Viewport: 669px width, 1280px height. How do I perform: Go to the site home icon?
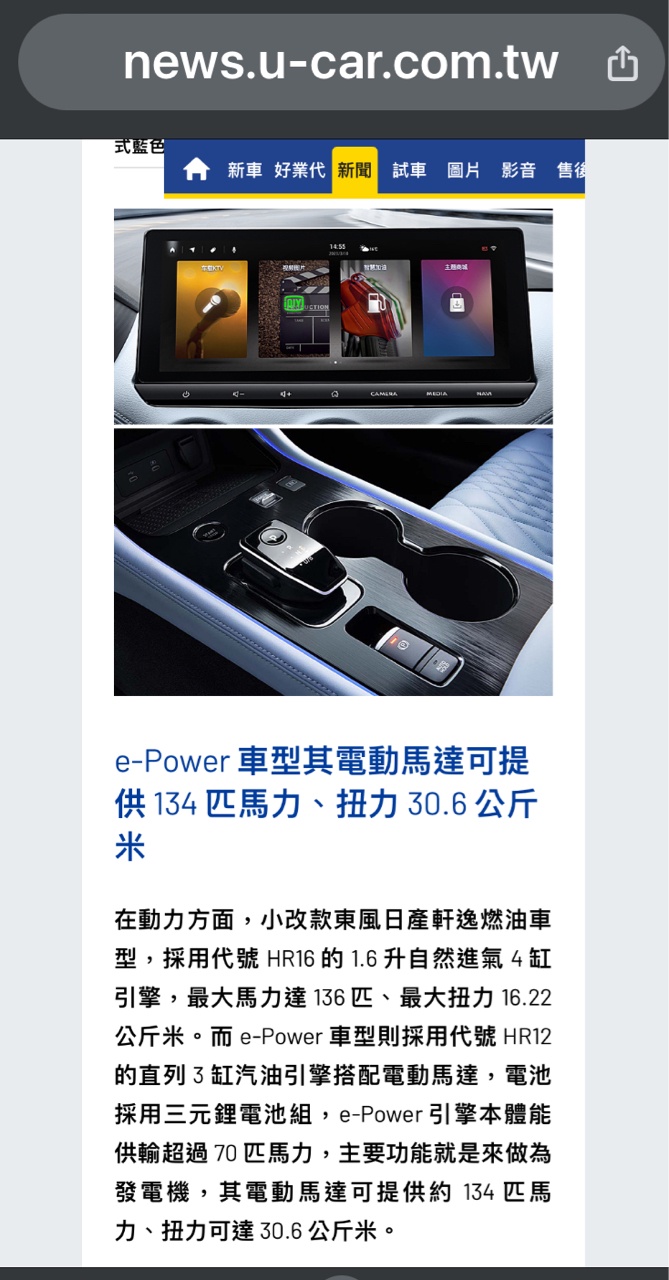pyautogui.click(x=196, y=170)
